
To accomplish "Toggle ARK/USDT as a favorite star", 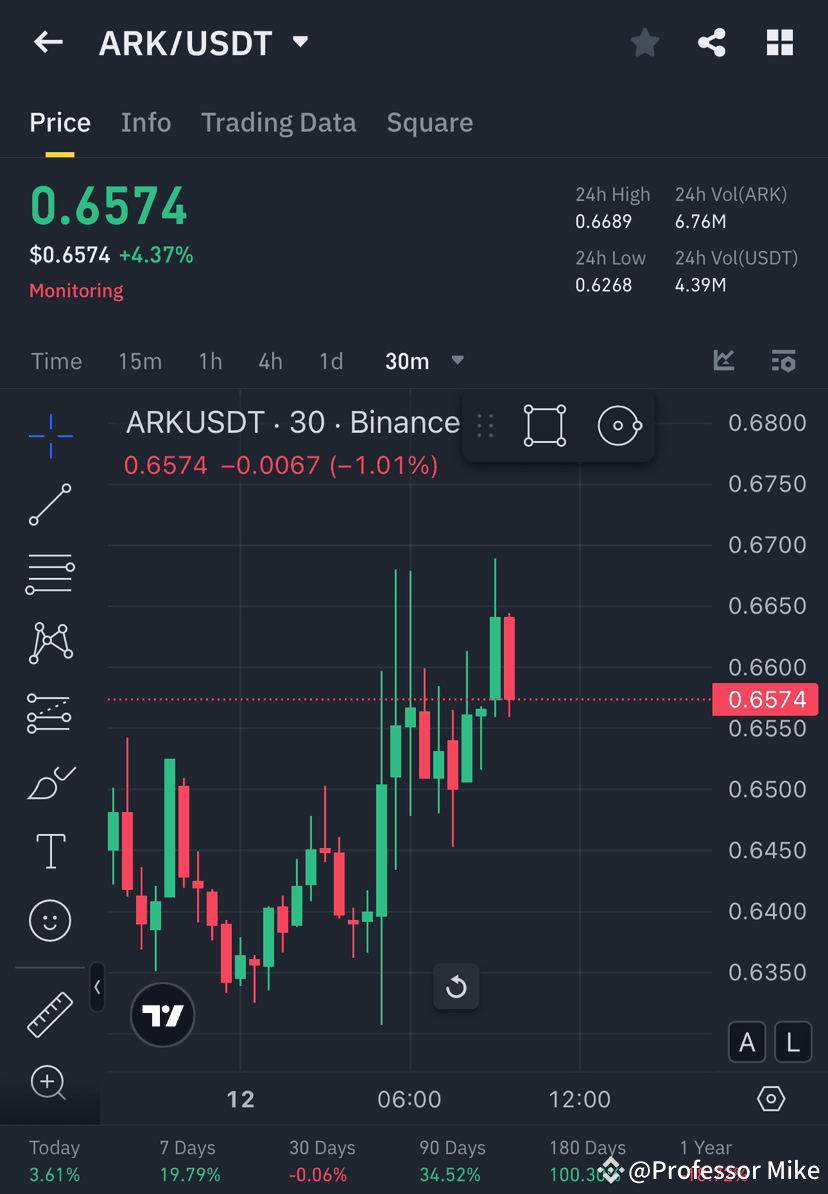I will [645, 42].
